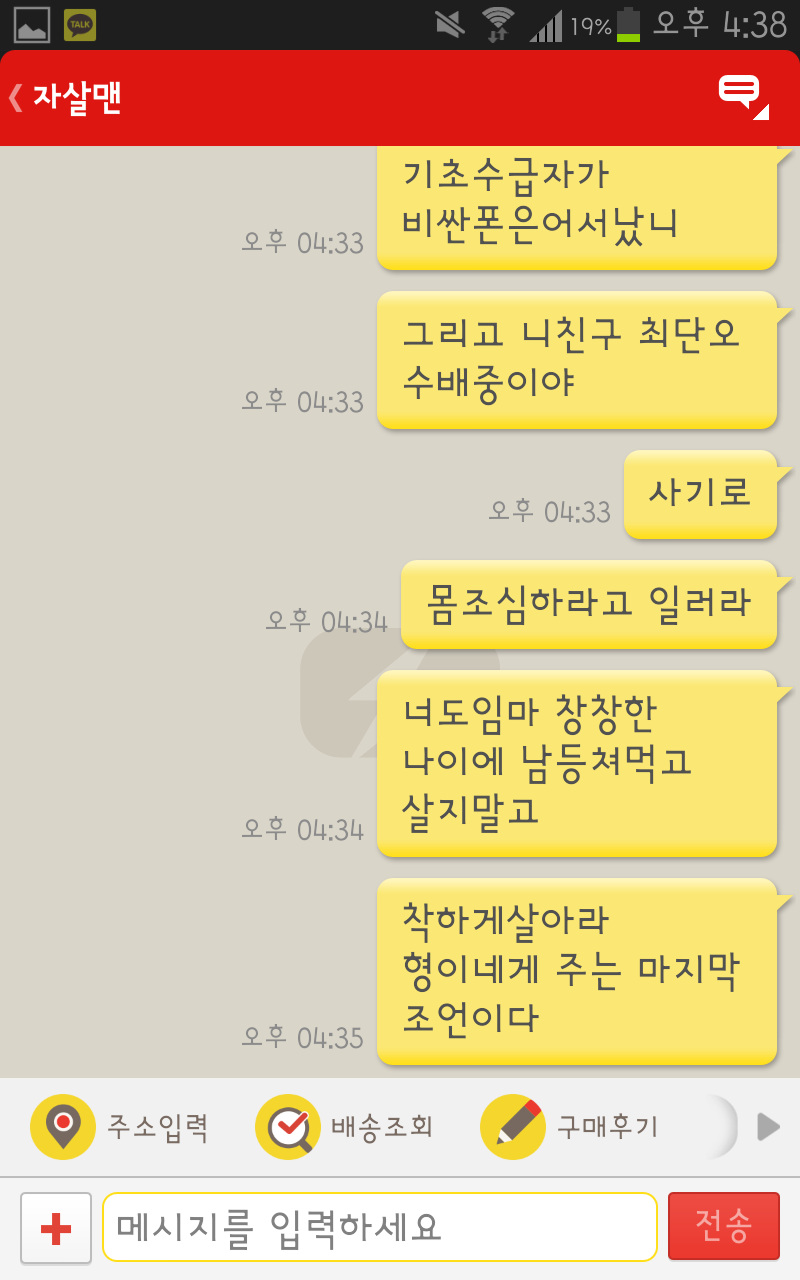The image size is (800, 1280).
Task: Open the red plus attachment button
Action: point(56,1227)
